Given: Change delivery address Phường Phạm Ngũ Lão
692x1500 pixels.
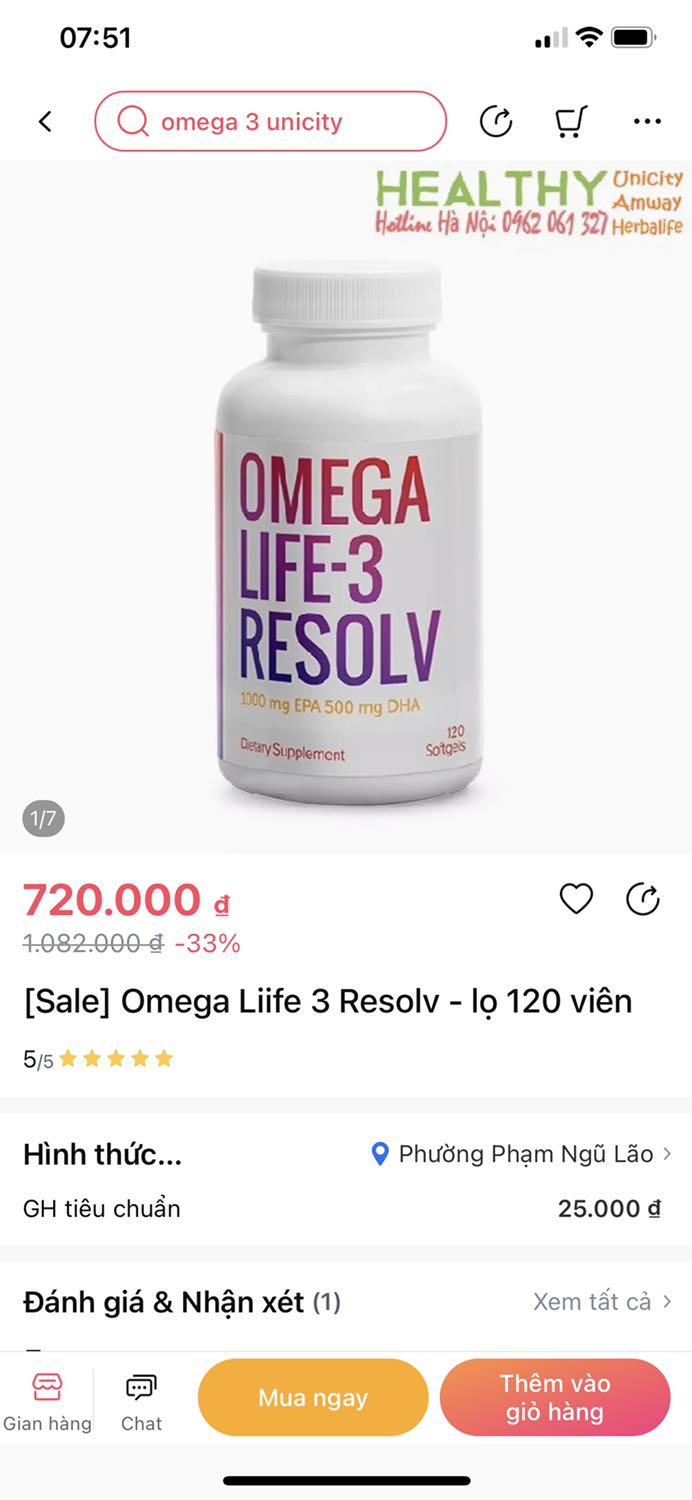Looking at the screenshot, I should [x=520, y=1154].
